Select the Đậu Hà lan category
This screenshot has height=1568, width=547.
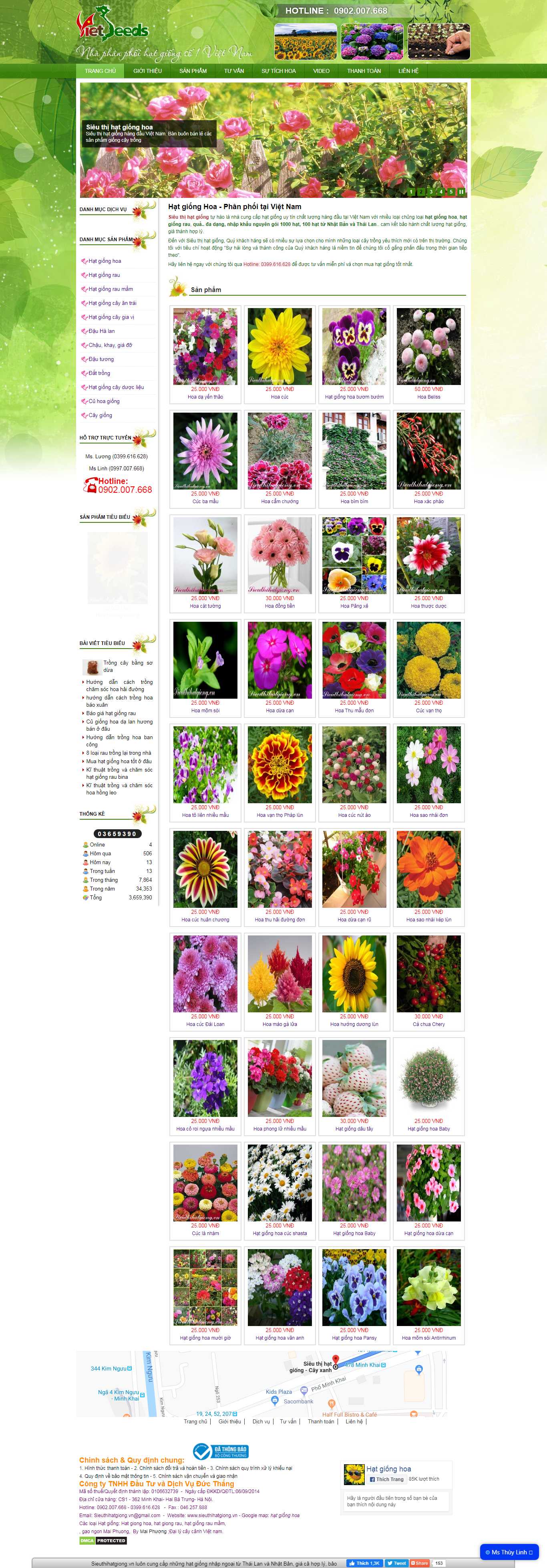pyautogui.click(x=102, y=331)
